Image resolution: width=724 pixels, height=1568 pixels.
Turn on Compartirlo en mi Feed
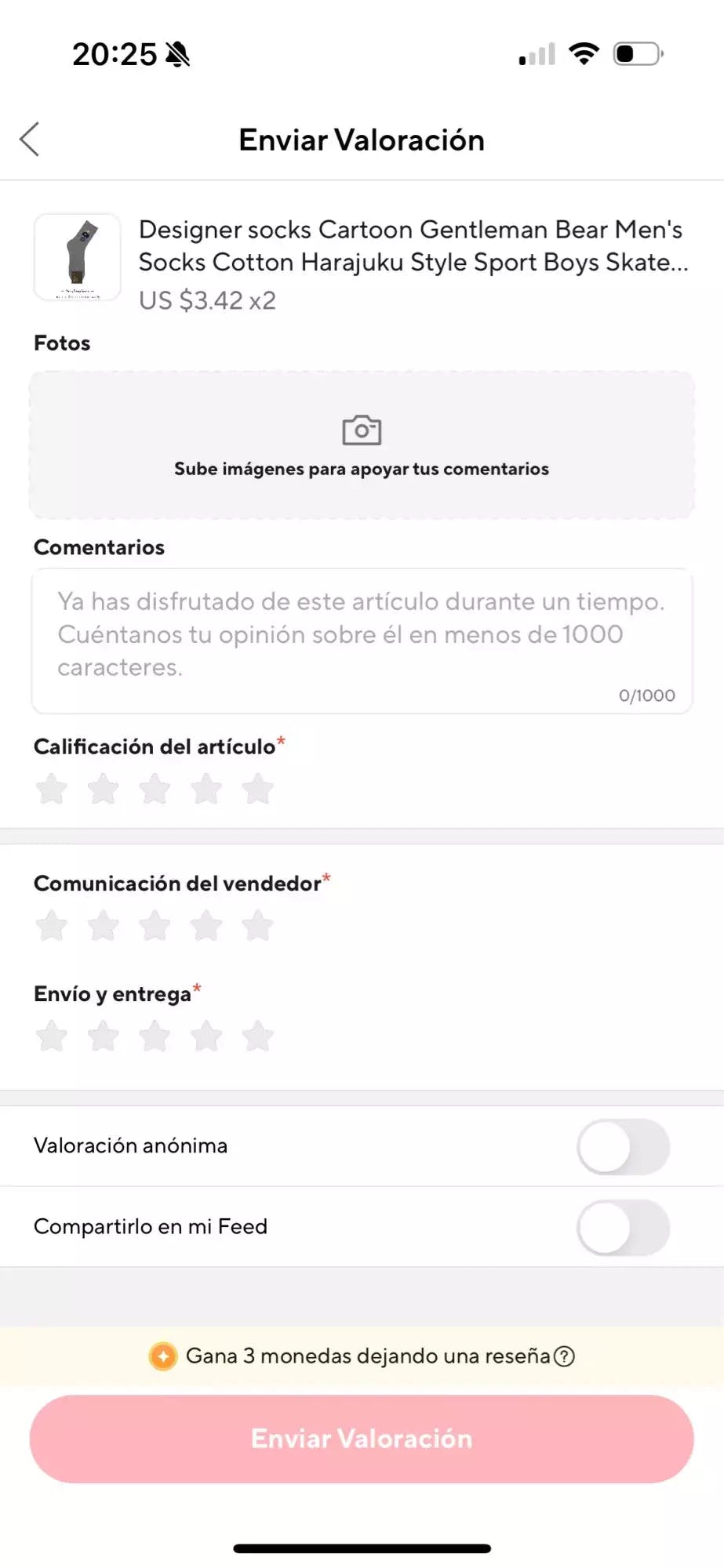(x=623, y=1228)
